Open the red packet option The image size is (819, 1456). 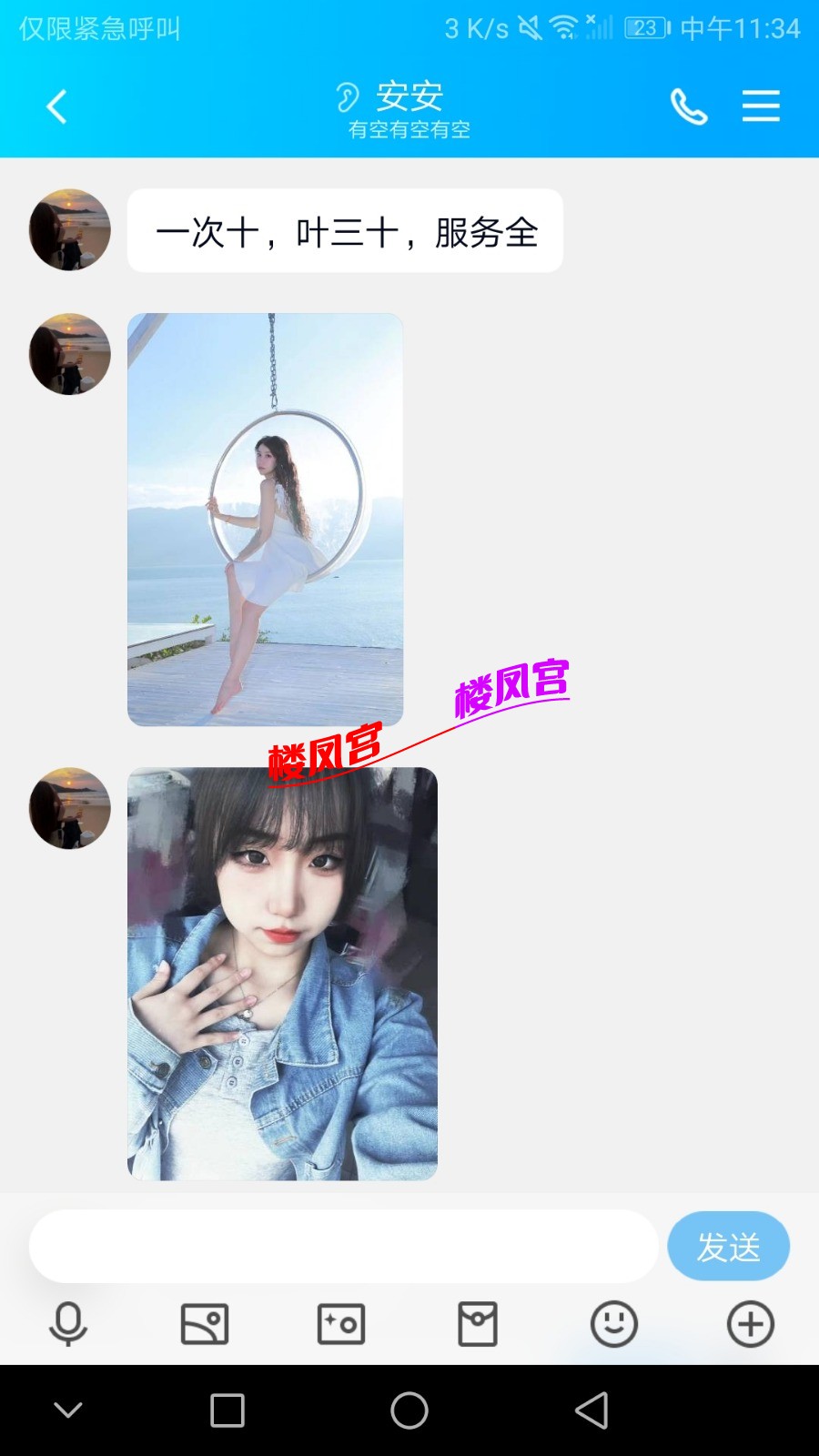point(478,1324)
